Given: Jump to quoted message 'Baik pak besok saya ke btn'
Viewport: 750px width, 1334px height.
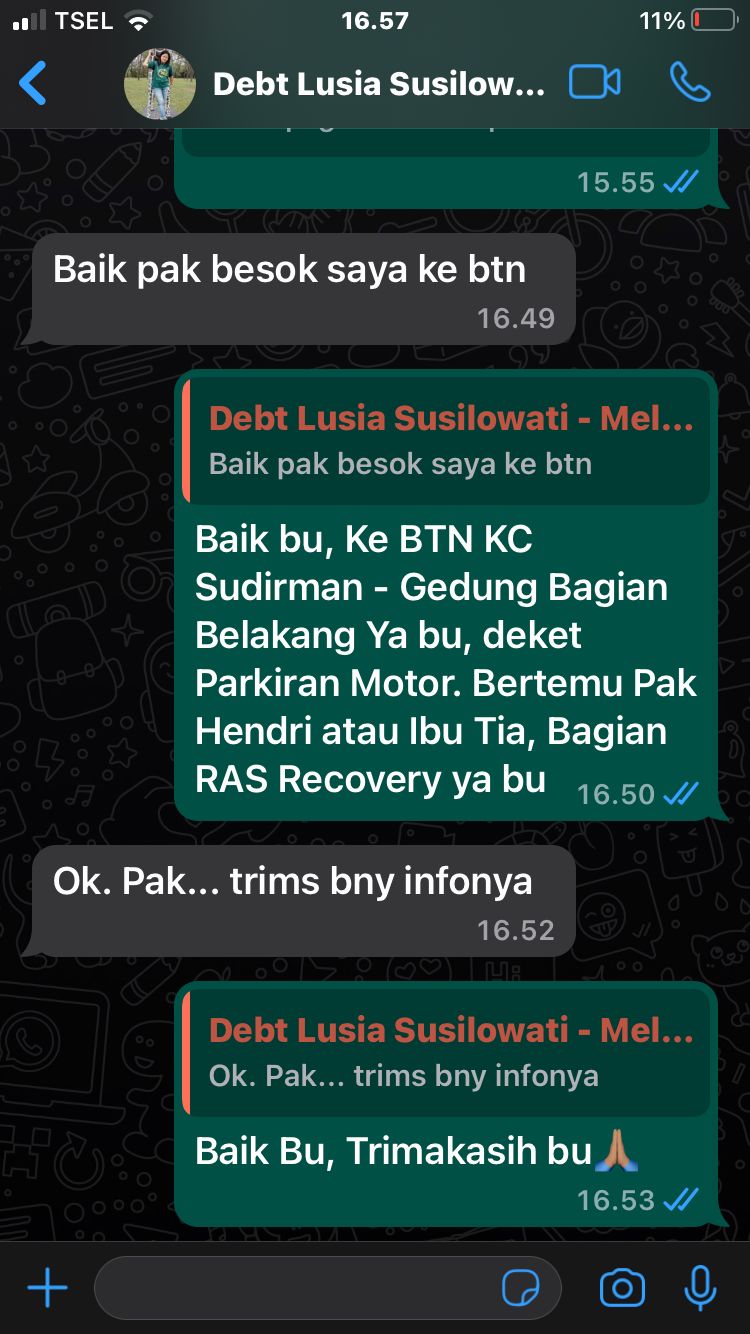Looking at the screenshot, I should pyautogui.click(x=447, y=440).
